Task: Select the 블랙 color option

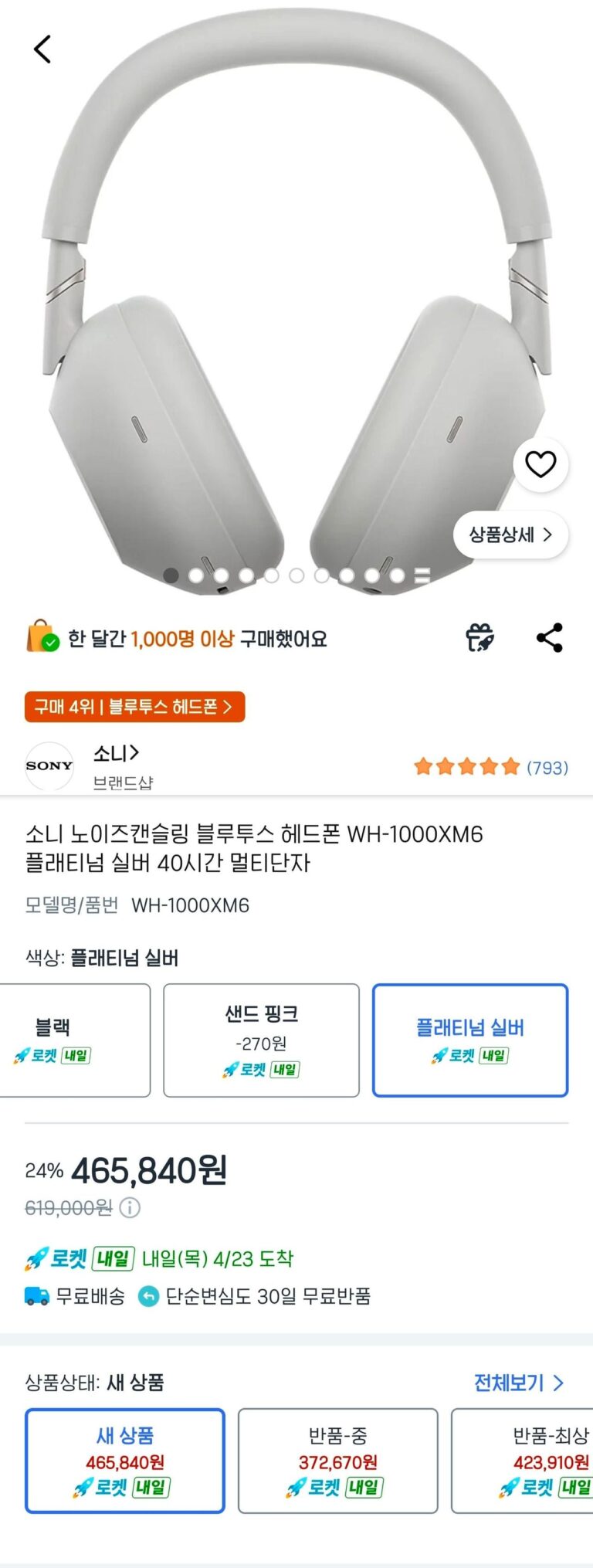Action: pos(73,1040)
